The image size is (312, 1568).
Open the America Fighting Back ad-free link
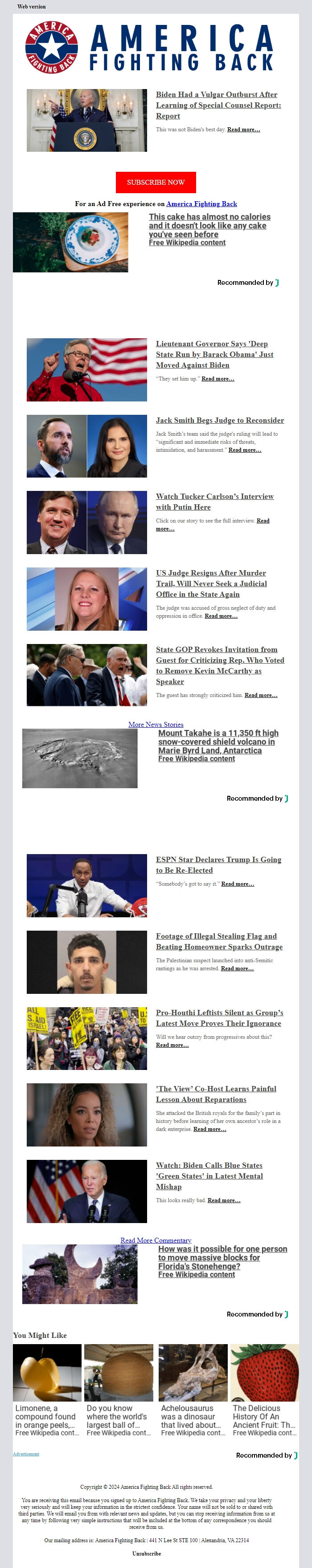[x=201, y=204]
